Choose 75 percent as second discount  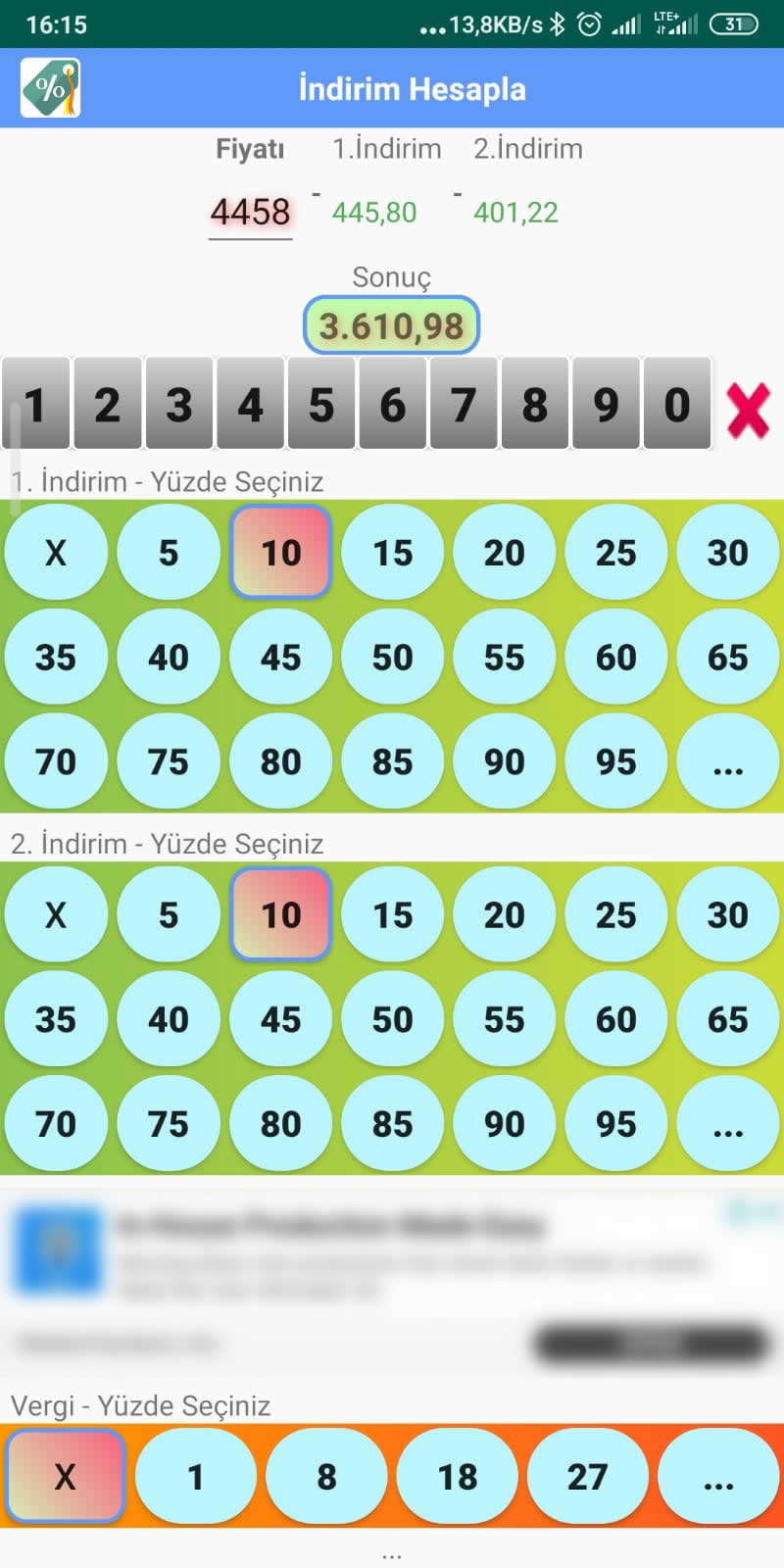(x=169, y=1124)
